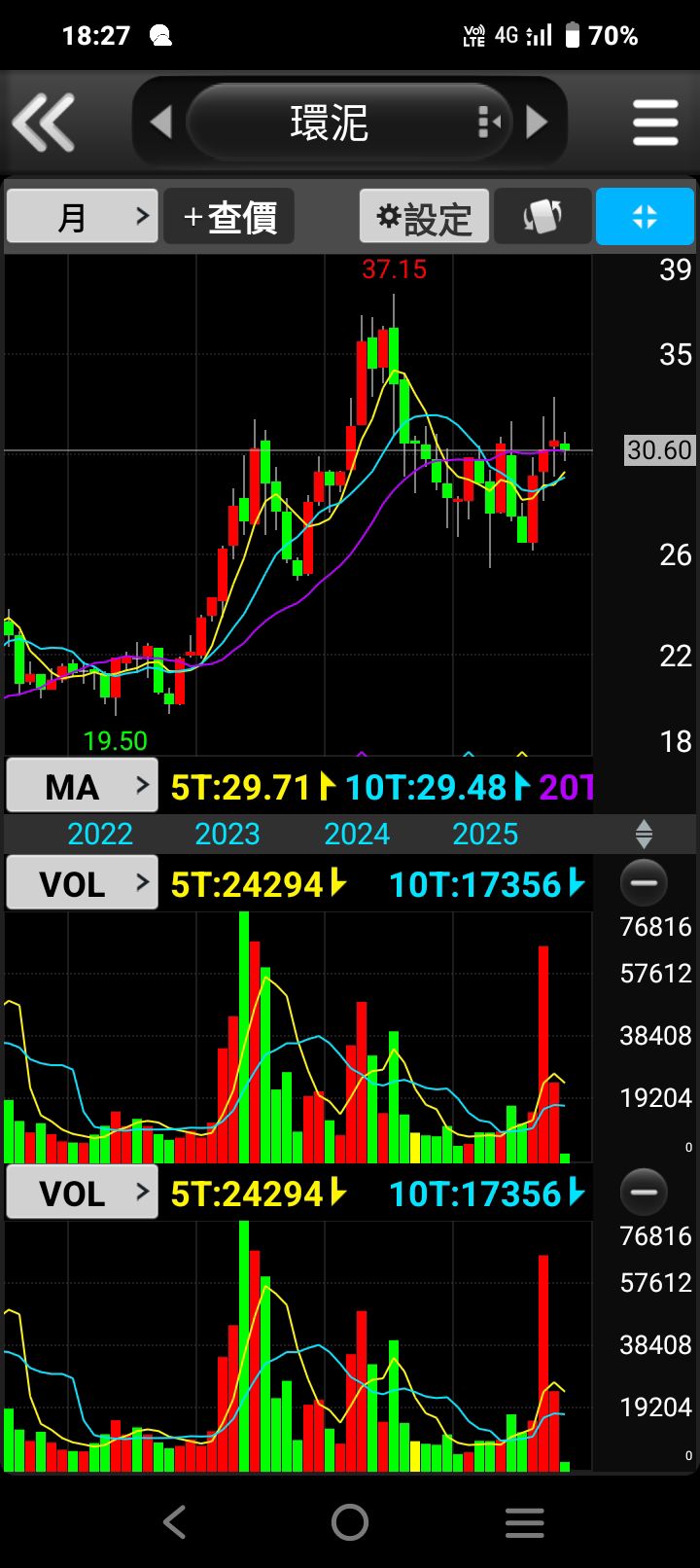Image resolution: width=700 pixels, height=1568 pixels.
Task: Tap the system home button
Action: pyautogui.click(x=350, y=1522)
